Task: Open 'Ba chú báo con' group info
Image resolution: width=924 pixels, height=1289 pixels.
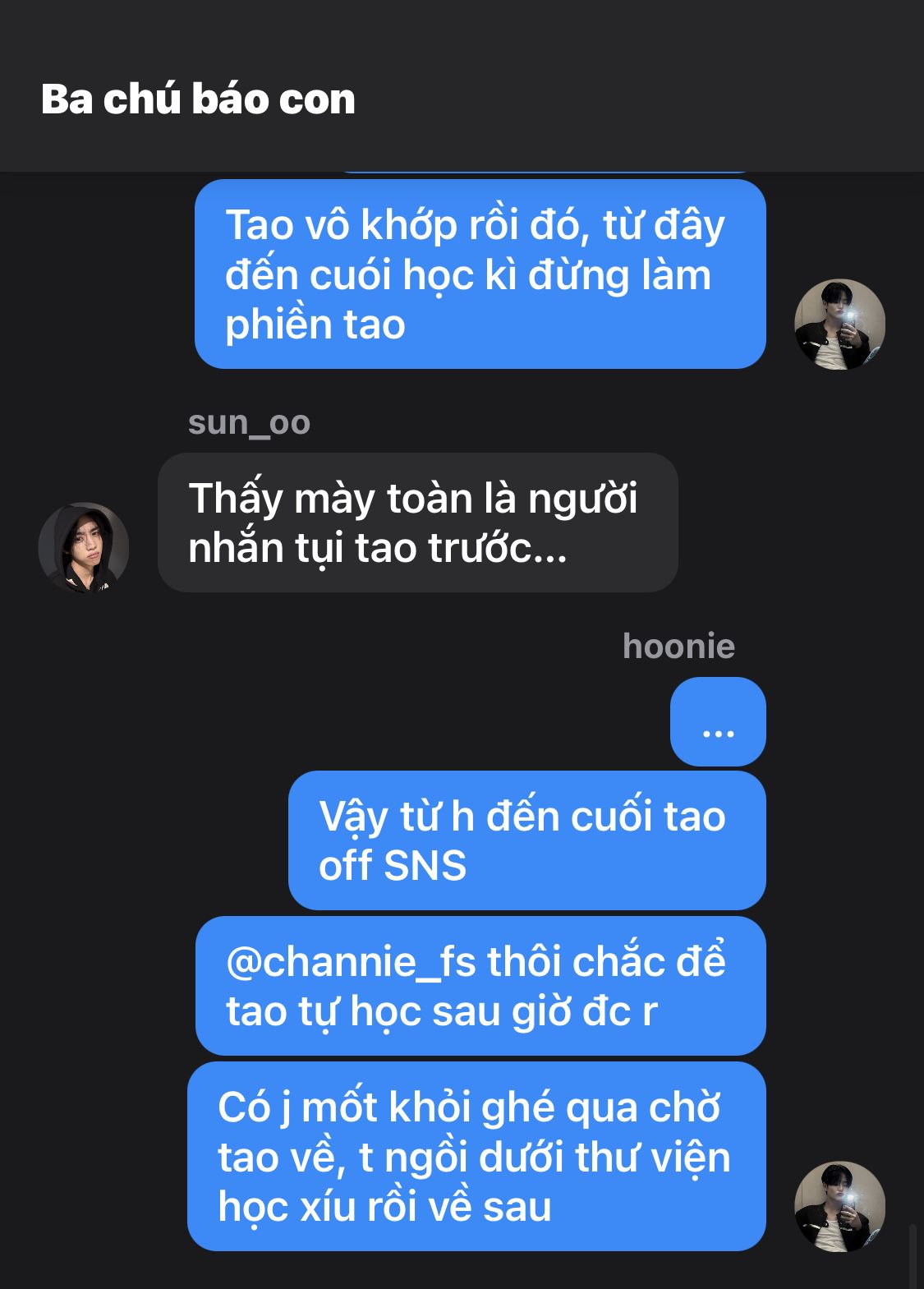Action: pyautogui.click(x=198, y=99)
